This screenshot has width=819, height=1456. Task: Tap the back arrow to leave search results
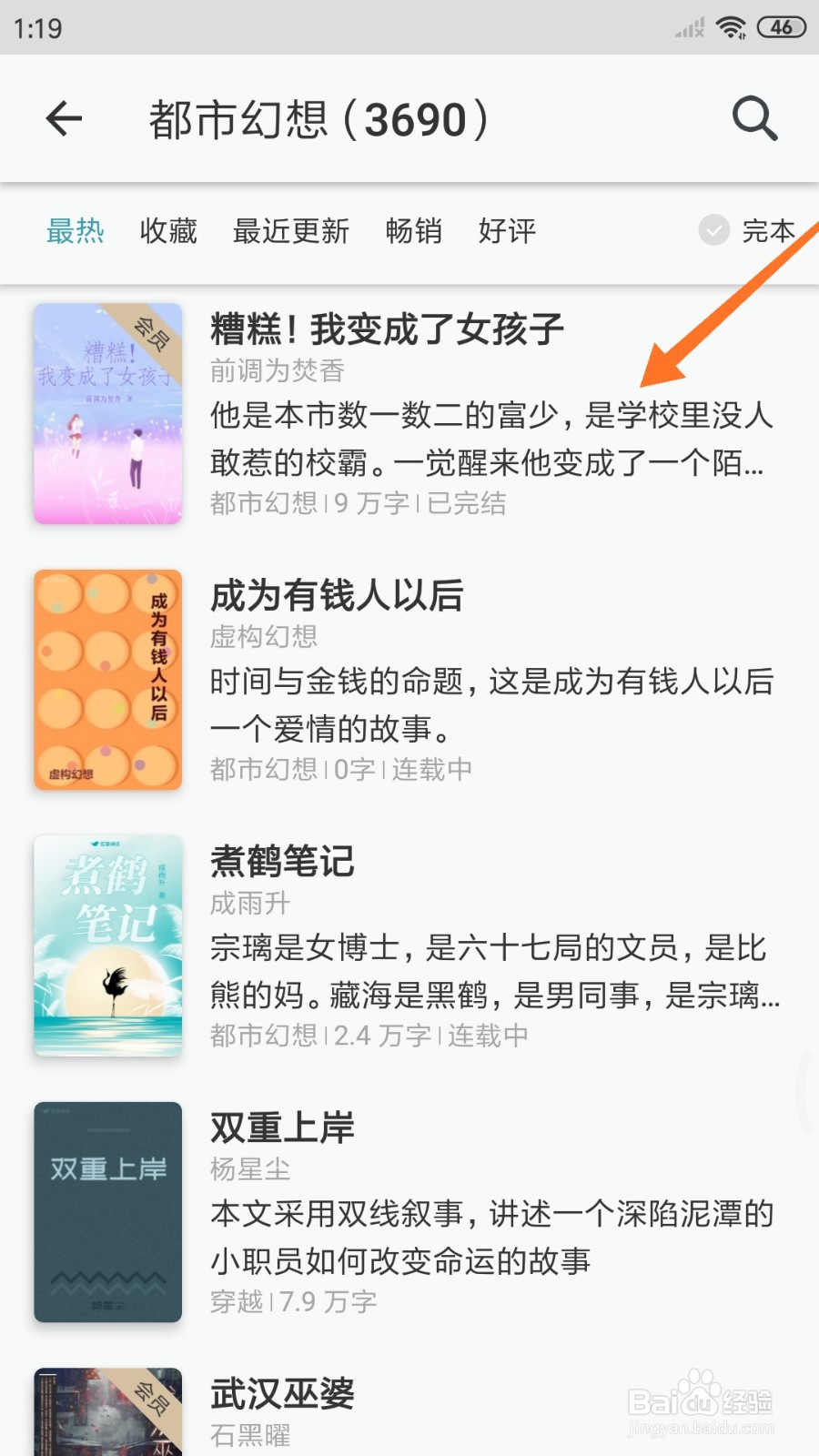pyautogui.click(x=62, y=118)
